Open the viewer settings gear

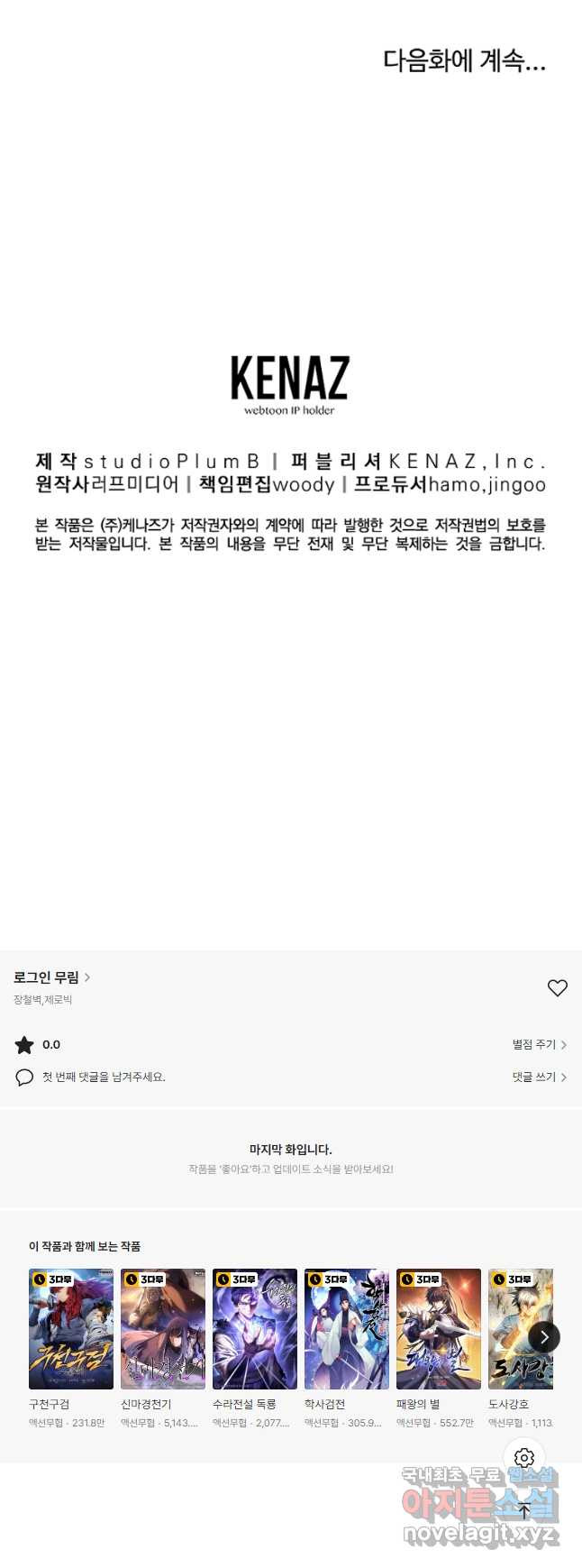point(524,1458)
